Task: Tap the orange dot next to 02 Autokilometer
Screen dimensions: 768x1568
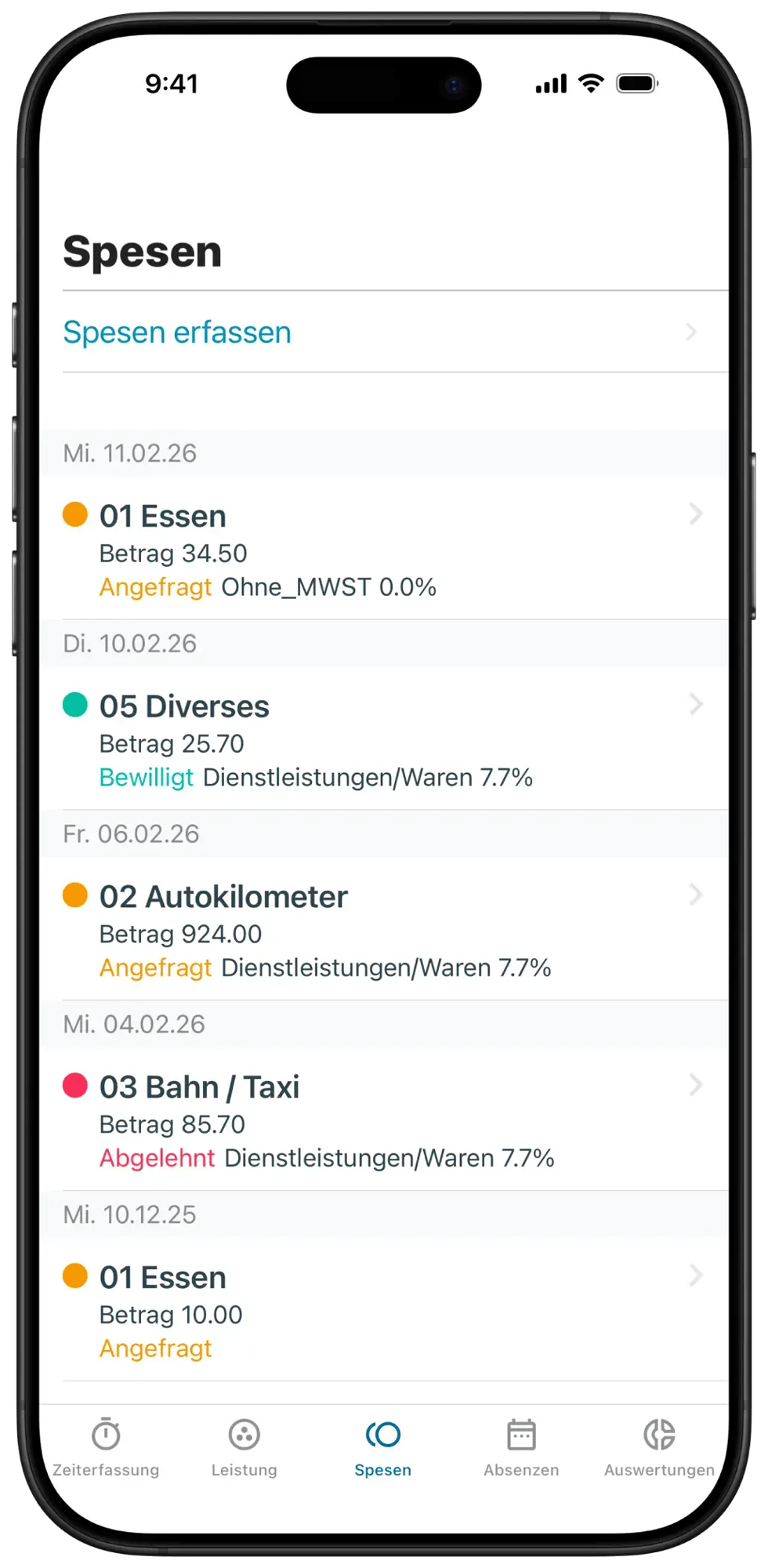Action: 76,895
